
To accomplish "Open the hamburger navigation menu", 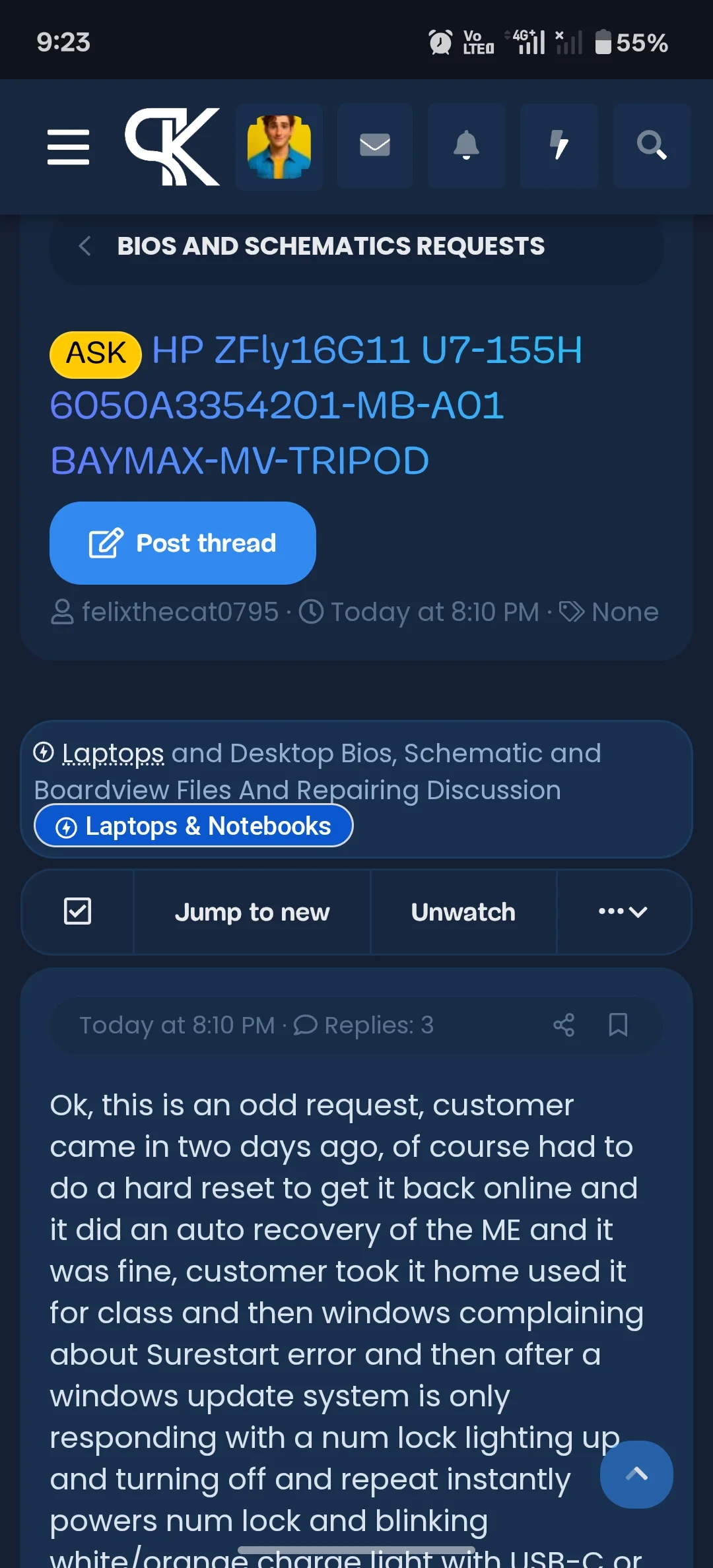I will coord(69,147).
